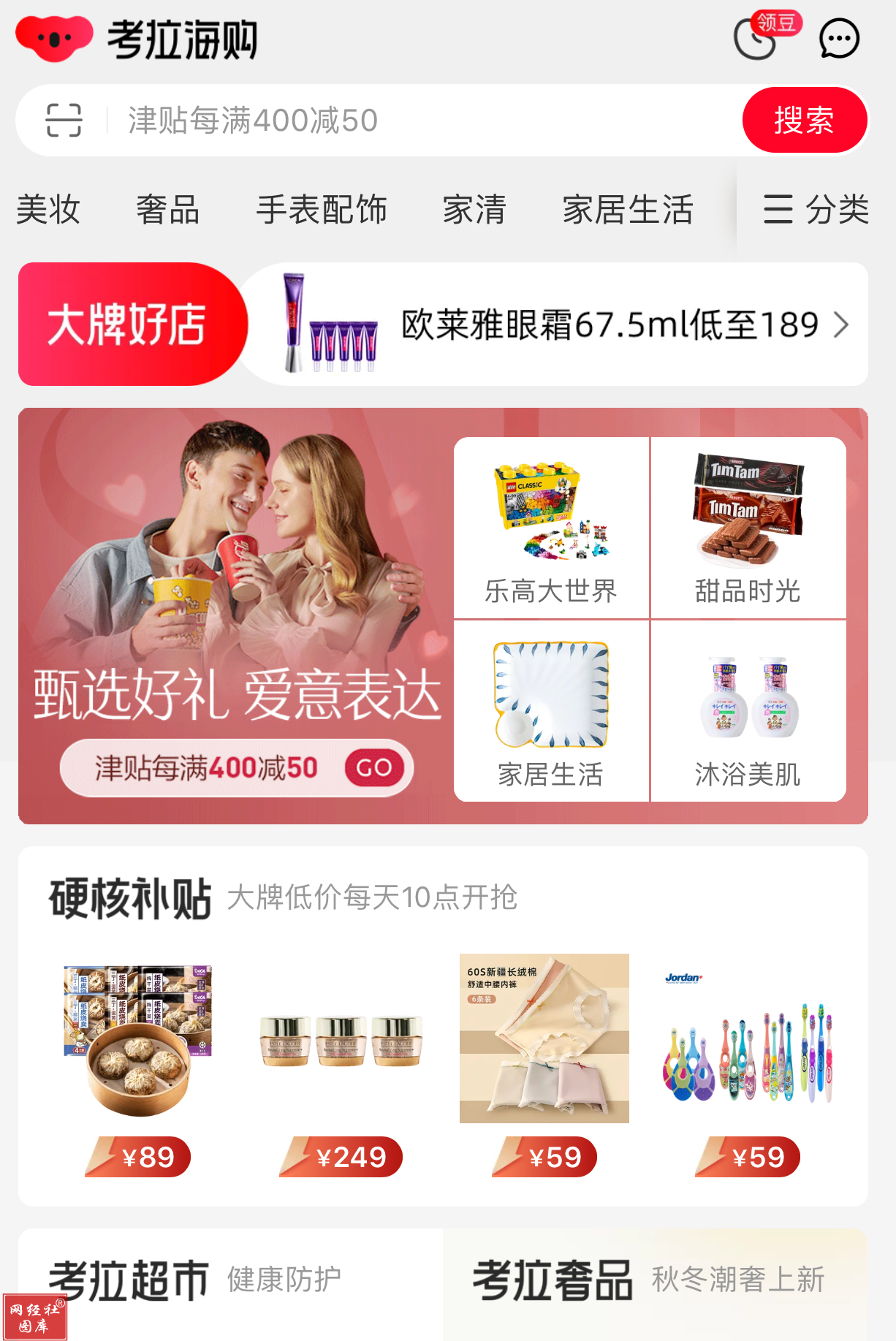896x1341 pixels.
Task: Tap GO on the 津贴每满400减50 promo
Action: (x=373, y=768)
